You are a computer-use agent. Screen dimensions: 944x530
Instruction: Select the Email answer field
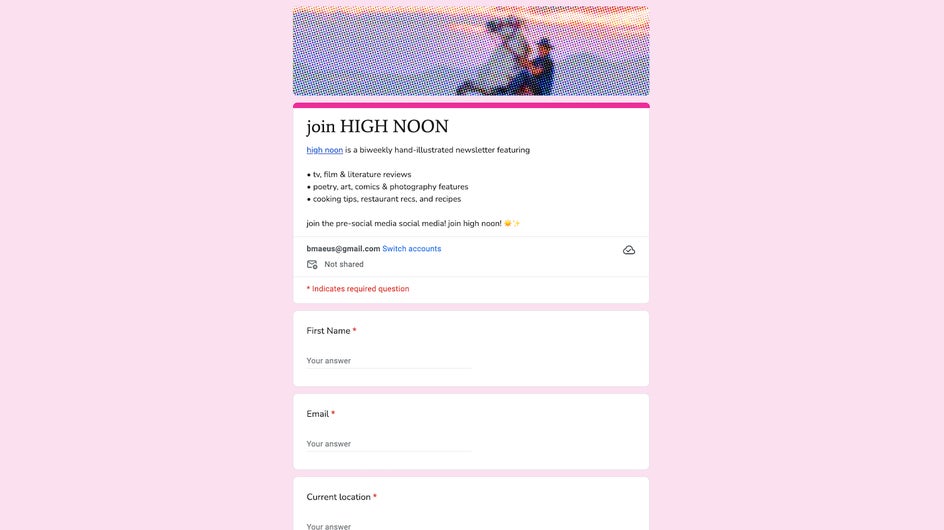coord(388,444)
